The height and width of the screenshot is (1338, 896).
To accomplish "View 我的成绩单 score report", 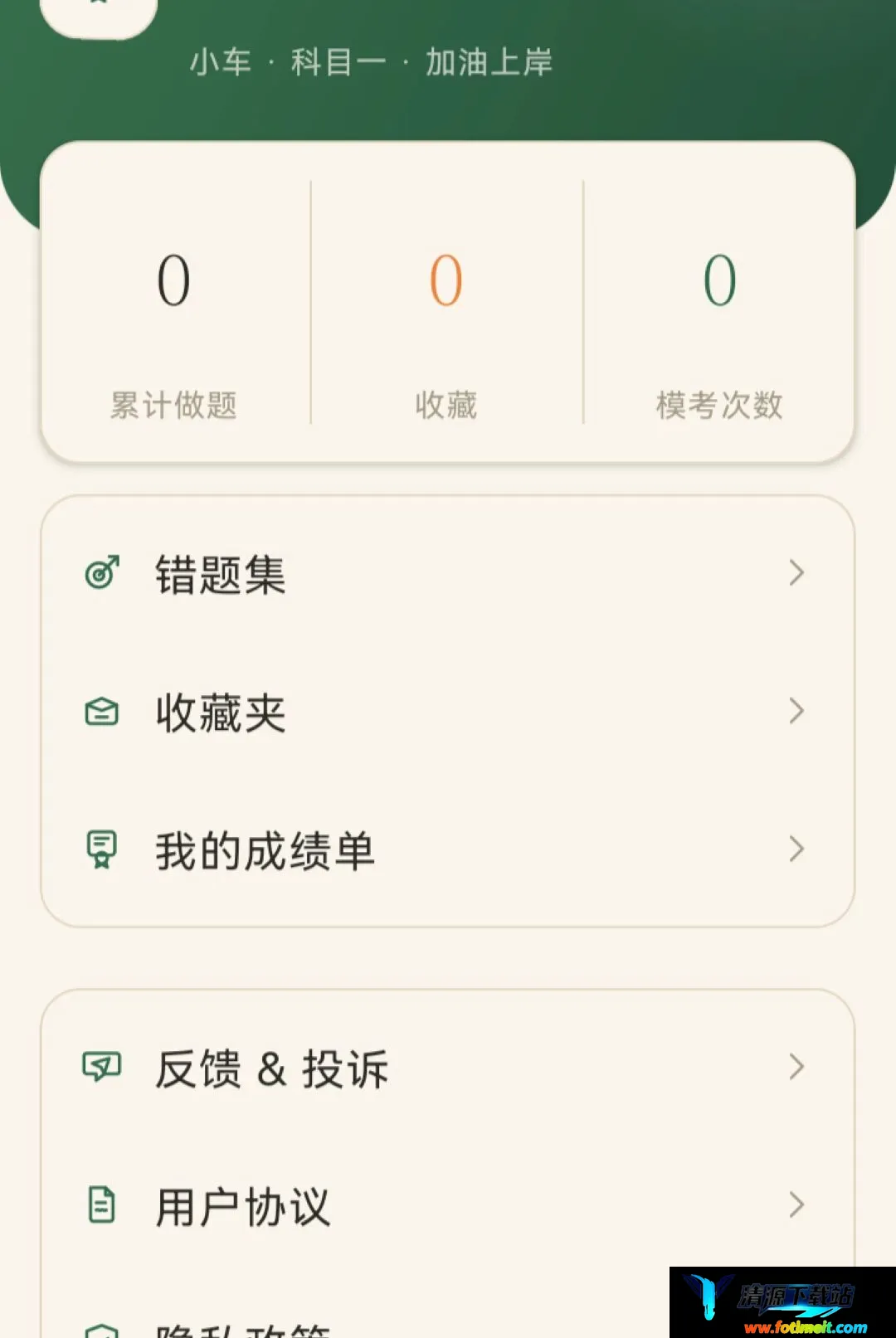I will pyautogui.click(x=447, y=850).
